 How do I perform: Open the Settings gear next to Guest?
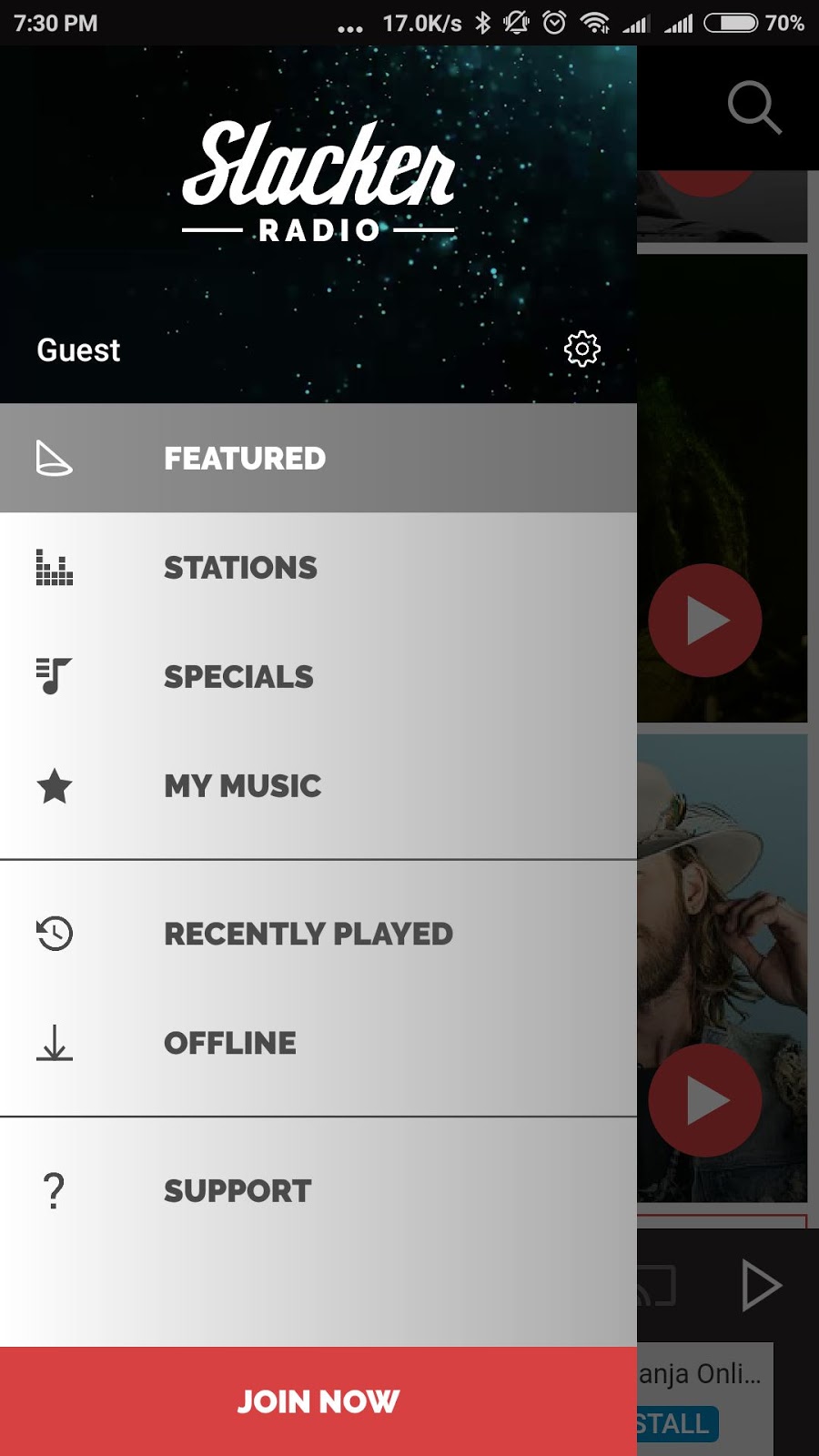click(x=581, y=349)
